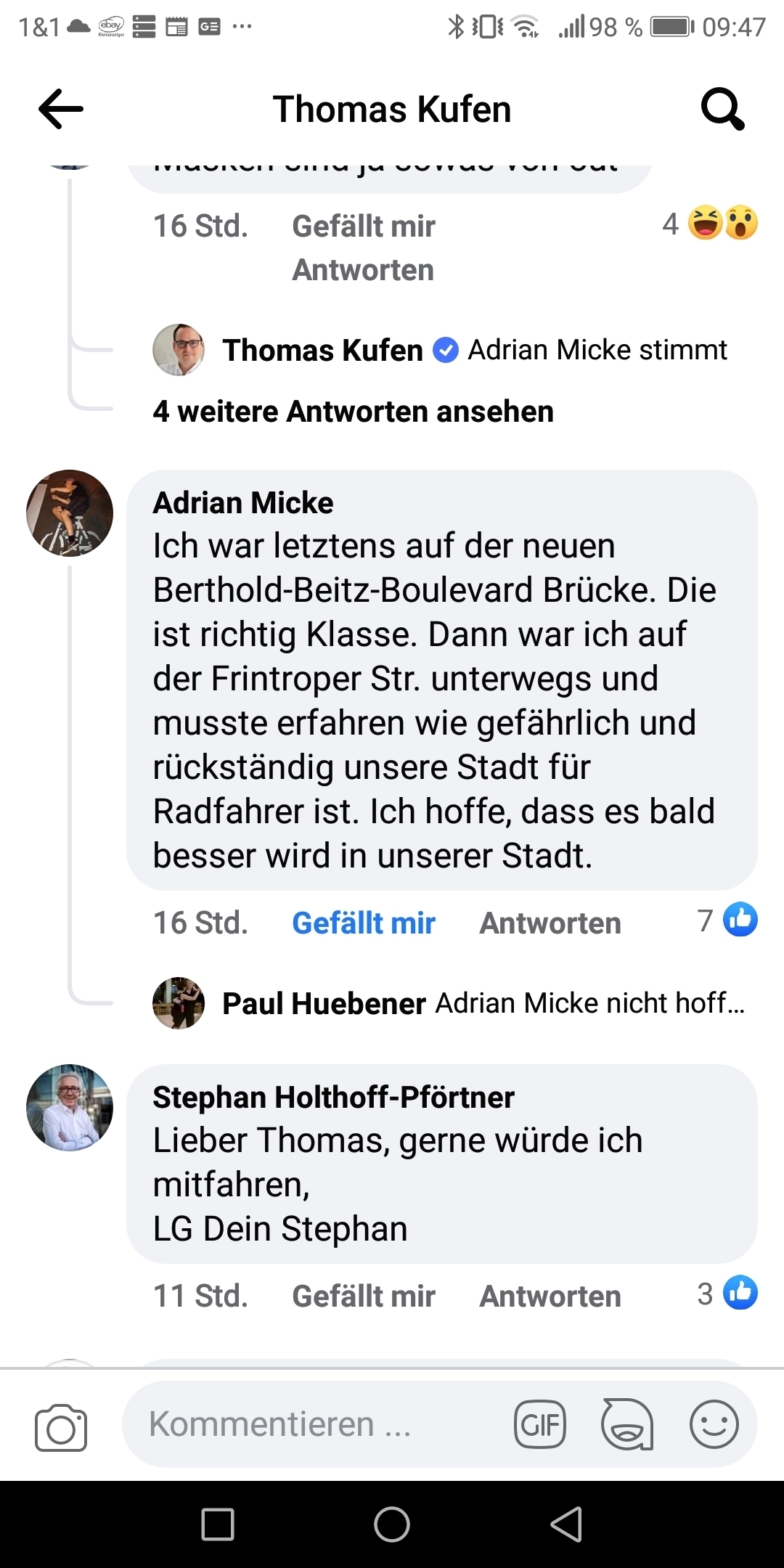784x1568 pixels.
Task: Unlike Adrian Micke's comment via Gefällt mir
Action: click(x=363, y=923)
